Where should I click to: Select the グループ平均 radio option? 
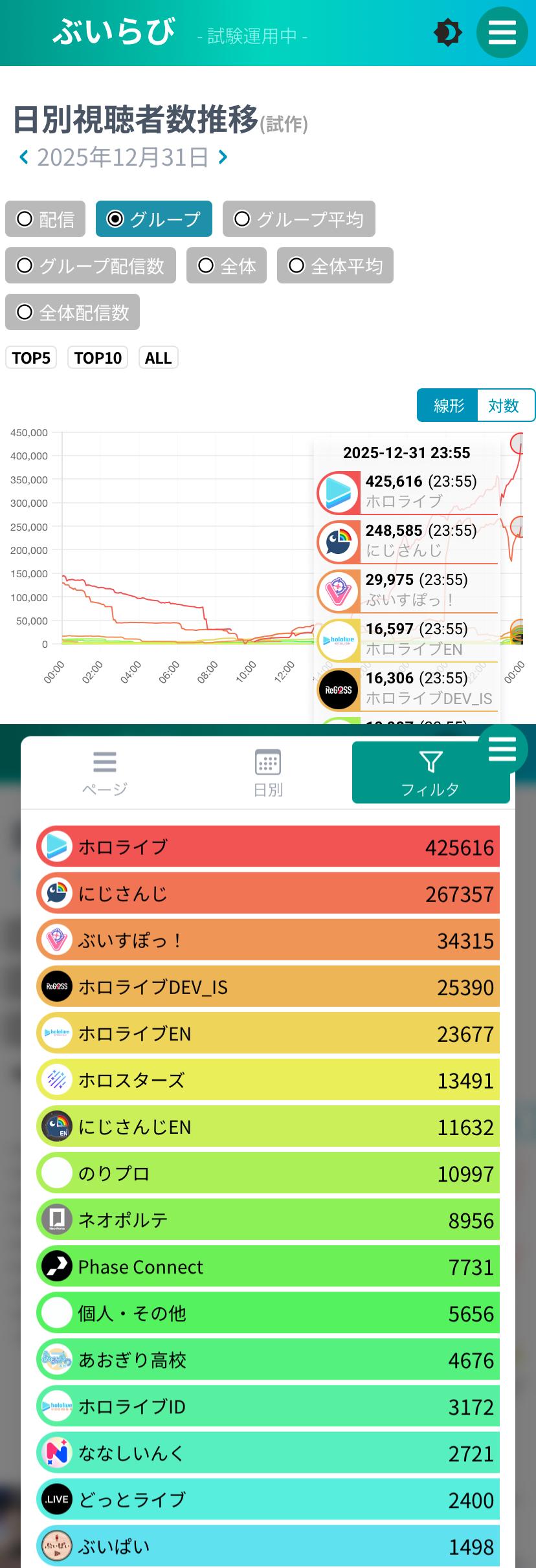(298, 219)
